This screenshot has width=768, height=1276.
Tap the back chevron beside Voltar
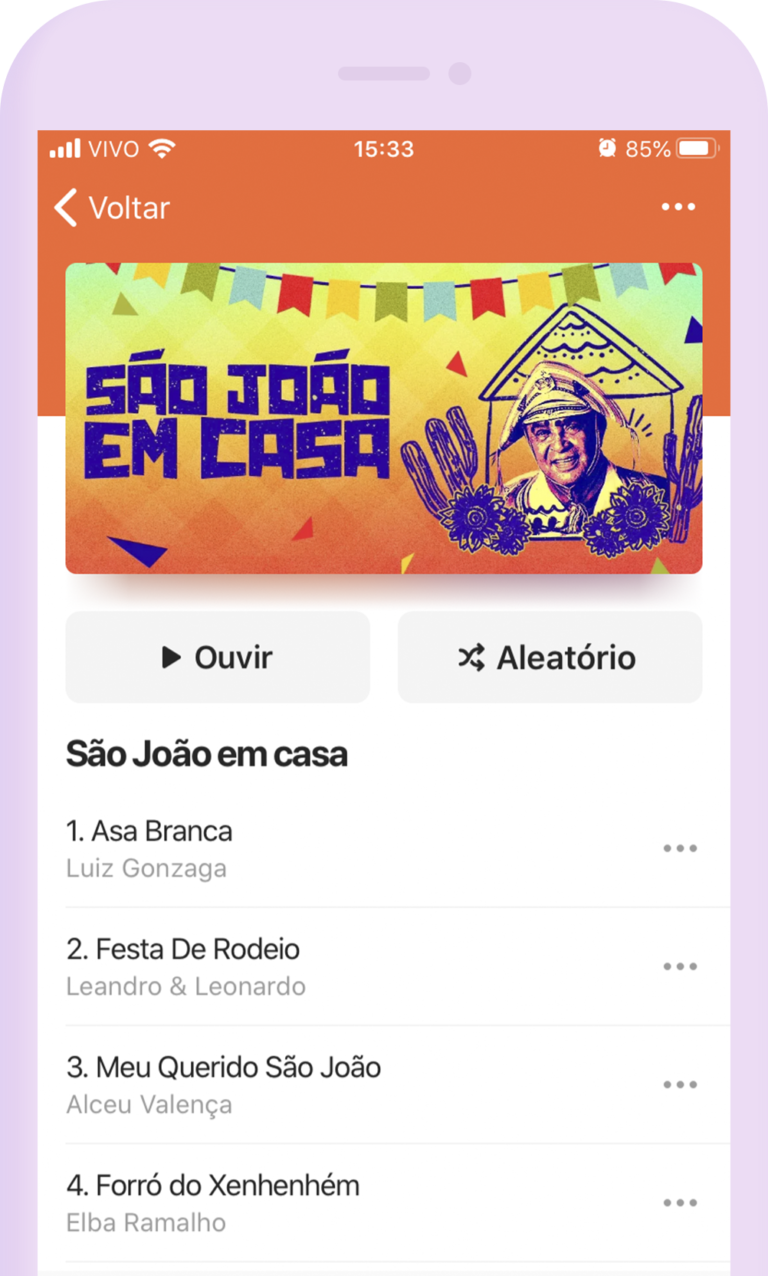[x=65, y=206]
